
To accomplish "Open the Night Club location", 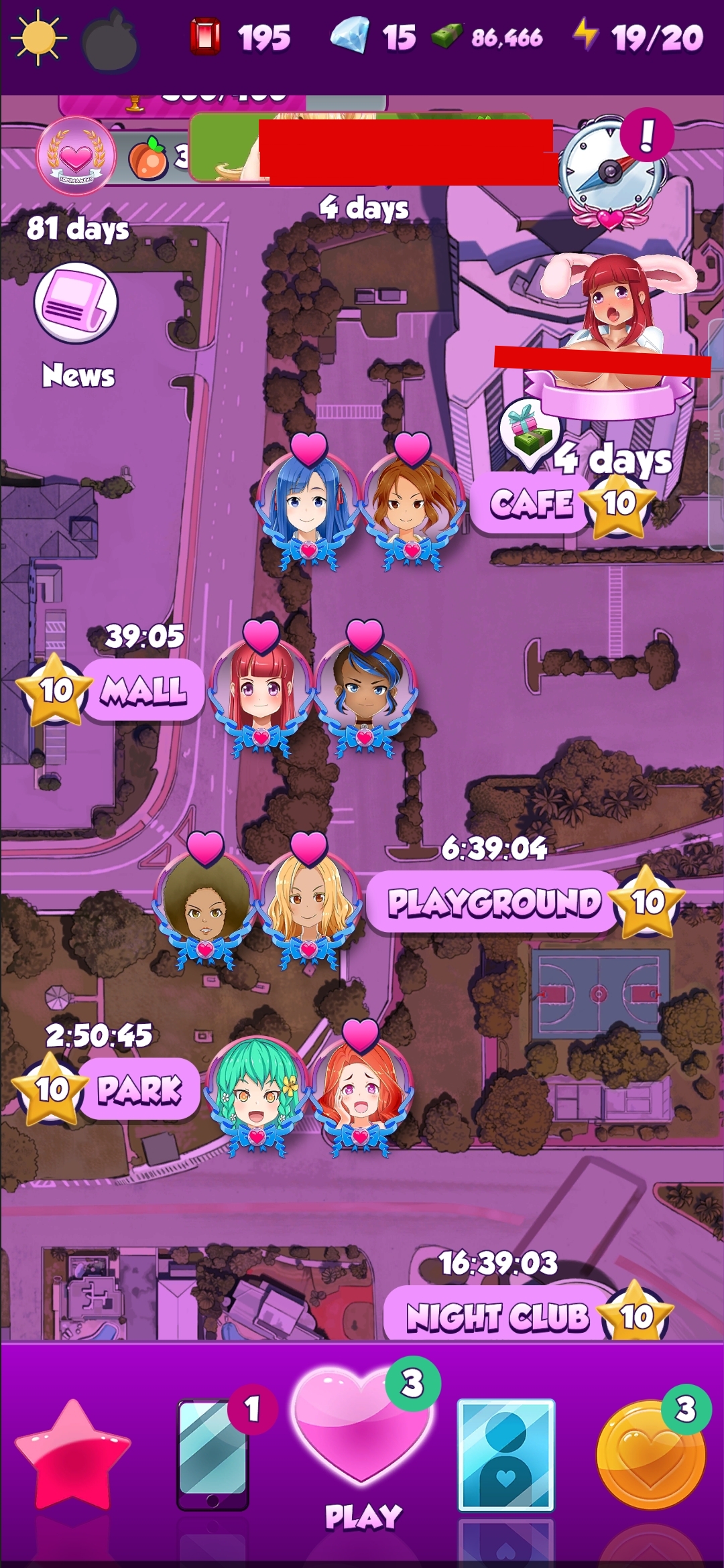I will pyautogui.click(x=496, y=1315).
